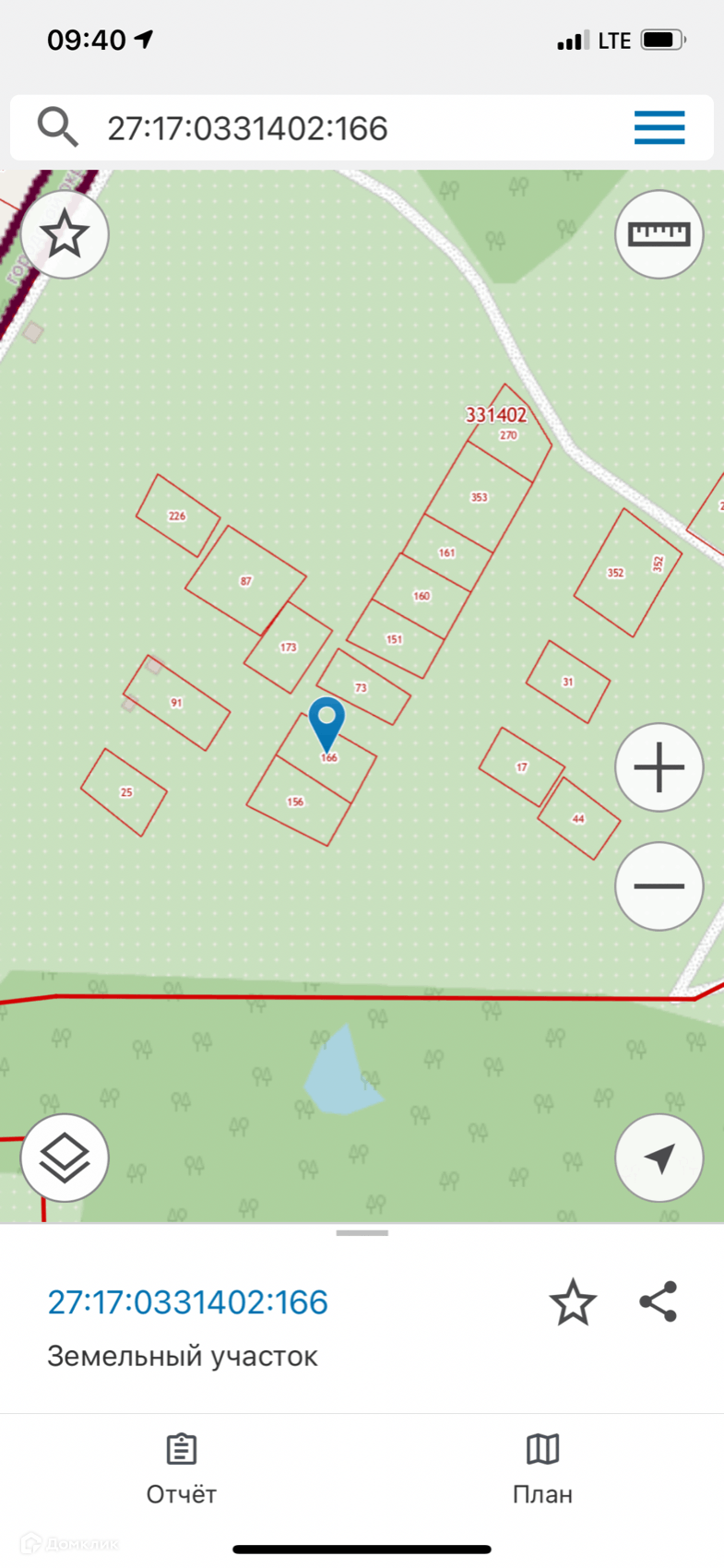Zoom out of the map
The height and width of the screenshot is (1568, 724).
pyautogui.click(x=659, y=885)
